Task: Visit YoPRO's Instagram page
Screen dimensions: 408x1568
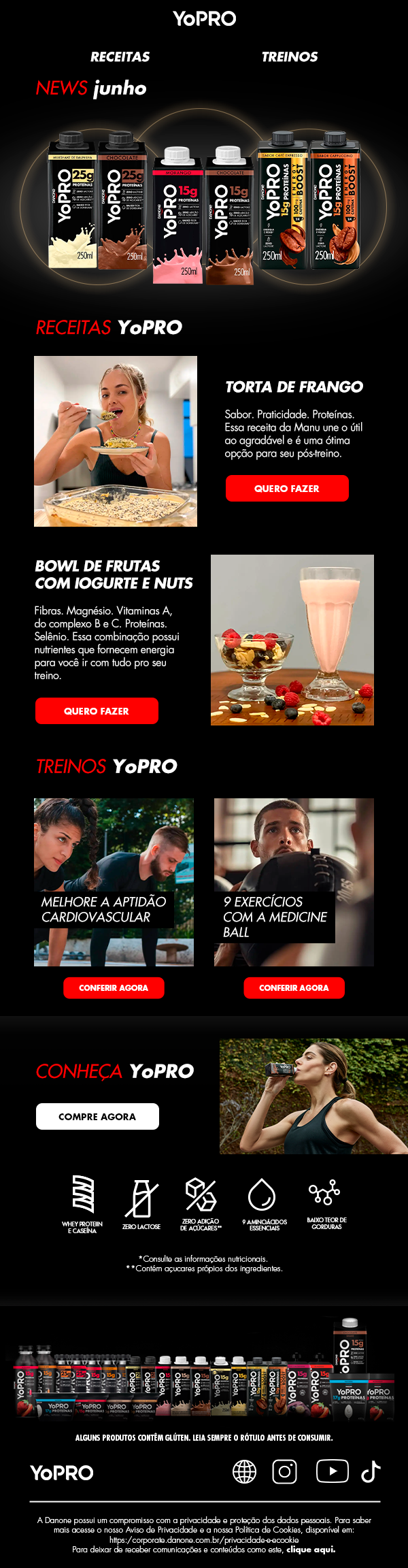Action: click(x=285, y=1472)
